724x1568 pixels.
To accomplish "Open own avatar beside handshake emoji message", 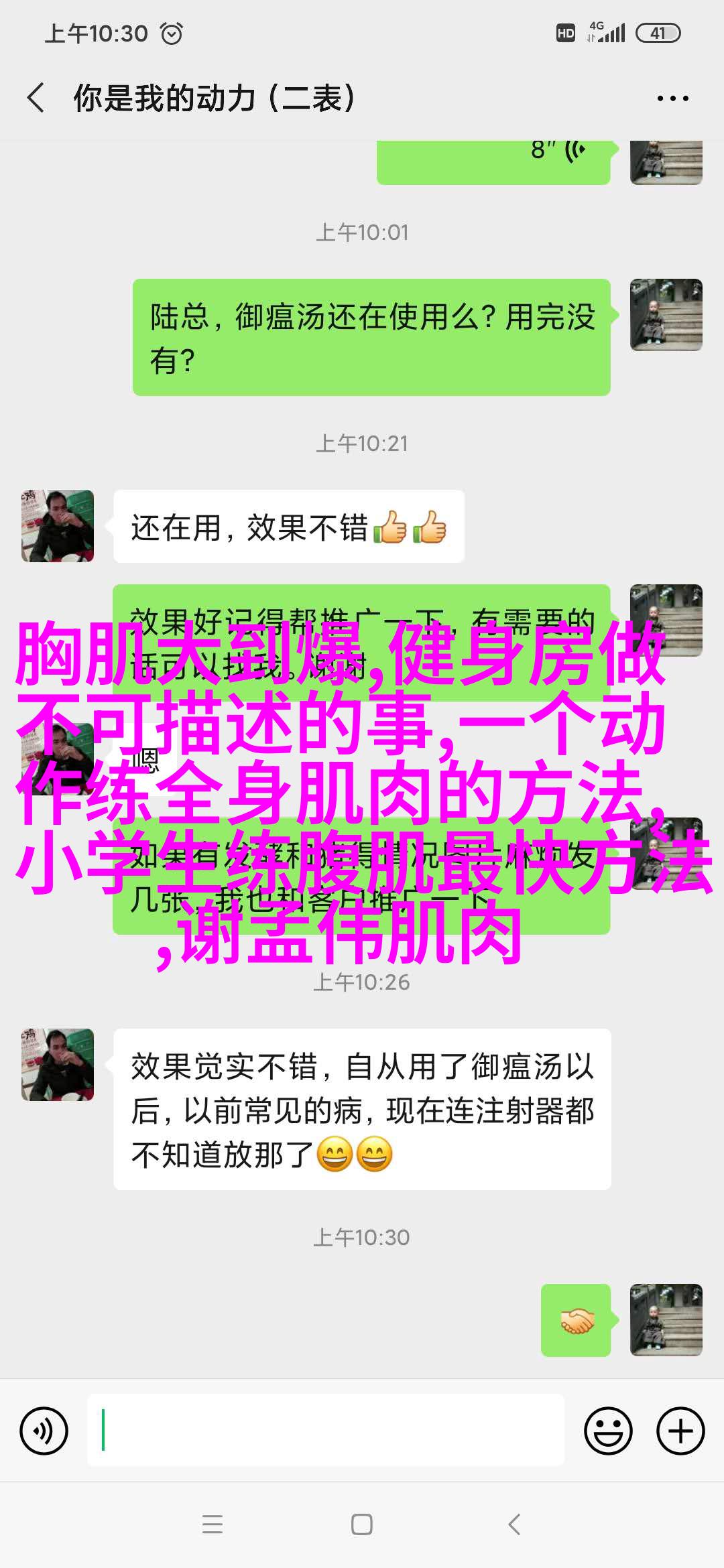I will point(666,1320).
